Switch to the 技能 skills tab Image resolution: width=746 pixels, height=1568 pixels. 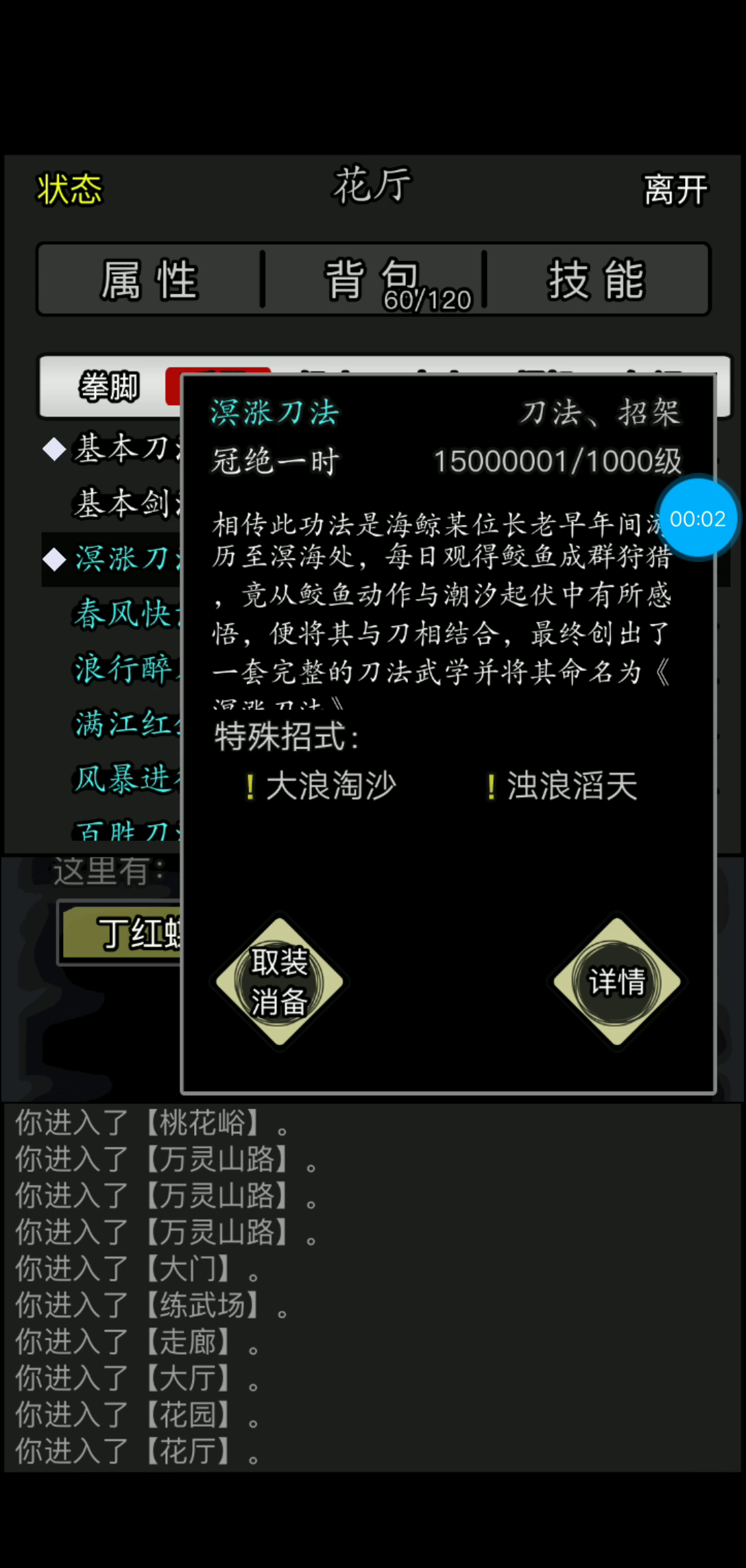(597, 280)
